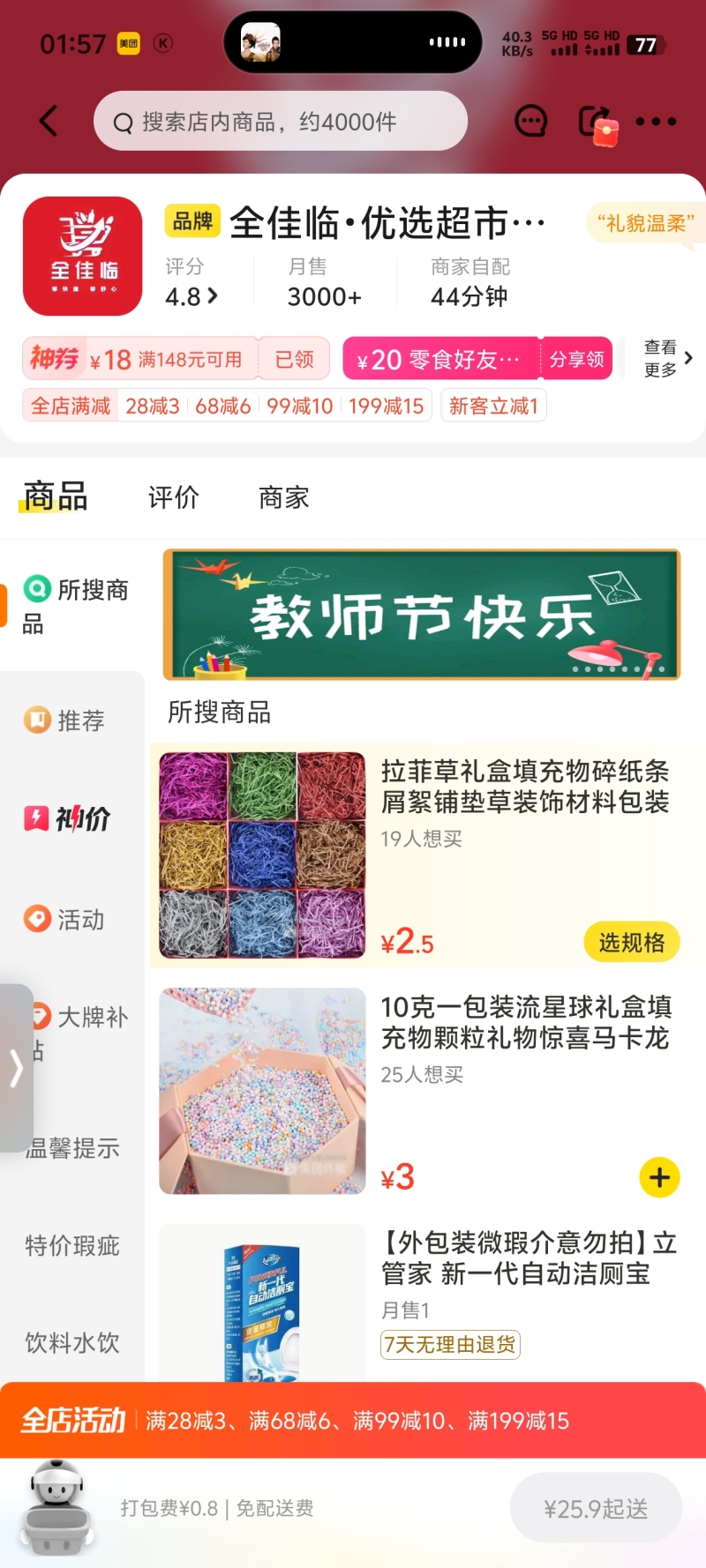
Task: Switch to the 评价 tab
Action: click(174, 497)
